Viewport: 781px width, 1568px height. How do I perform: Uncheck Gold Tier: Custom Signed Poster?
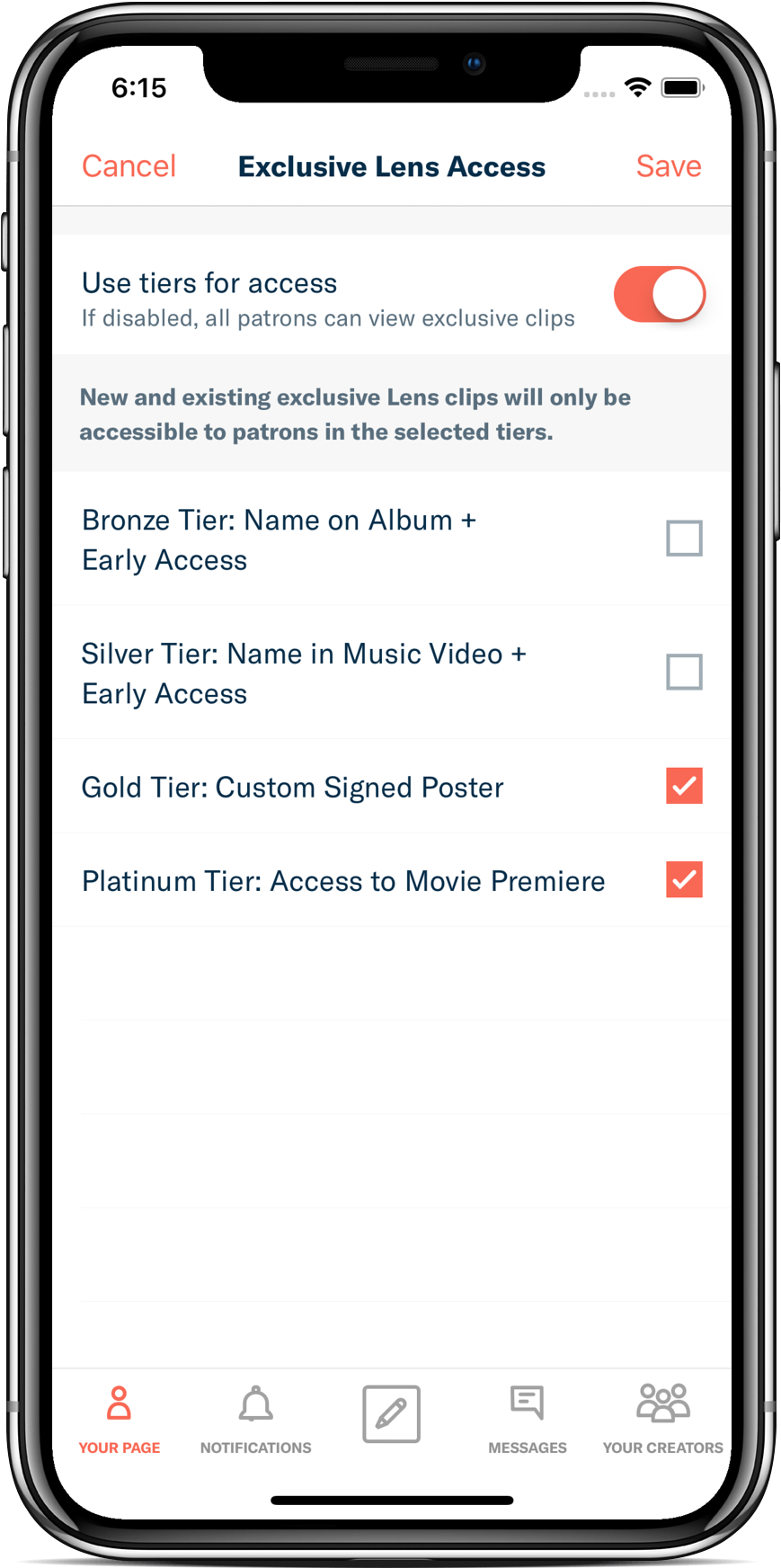coord(684,787)
